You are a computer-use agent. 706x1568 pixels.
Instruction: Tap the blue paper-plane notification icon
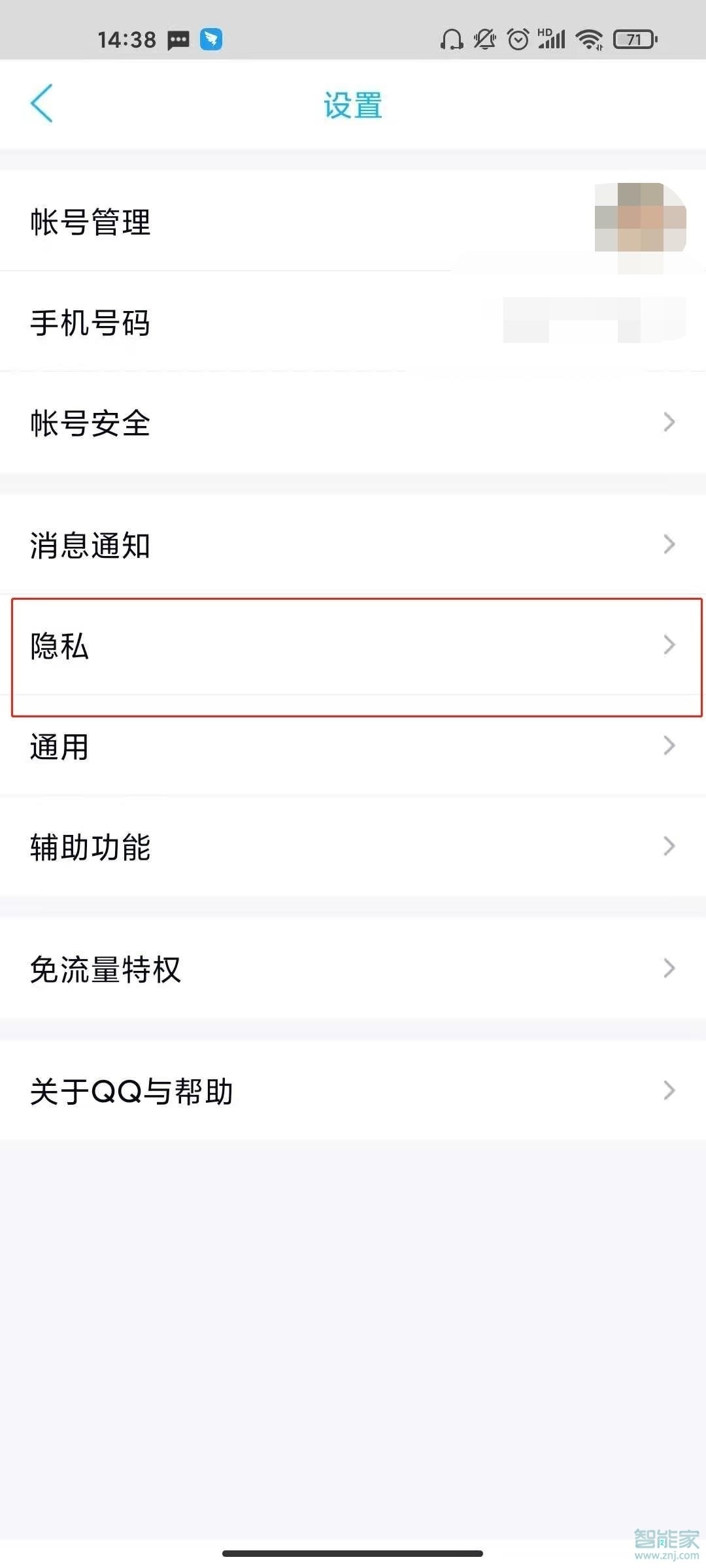point(210,39)
